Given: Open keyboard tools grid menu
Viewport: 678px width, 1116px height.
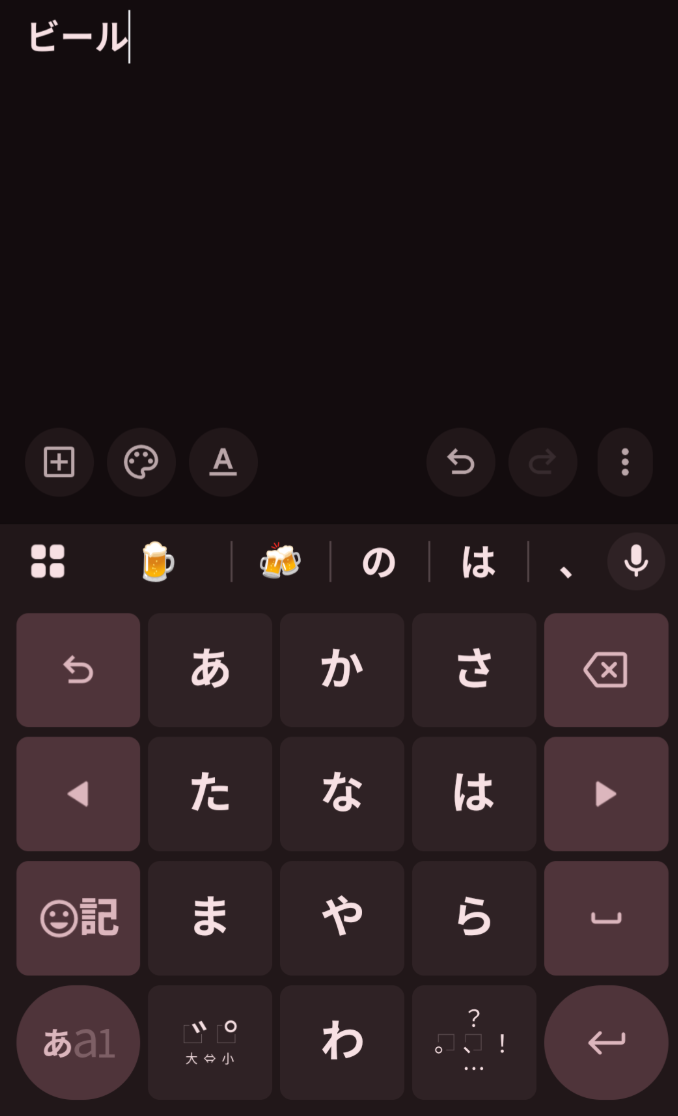Looking at the screenshot, I should (x=47, y=562).
